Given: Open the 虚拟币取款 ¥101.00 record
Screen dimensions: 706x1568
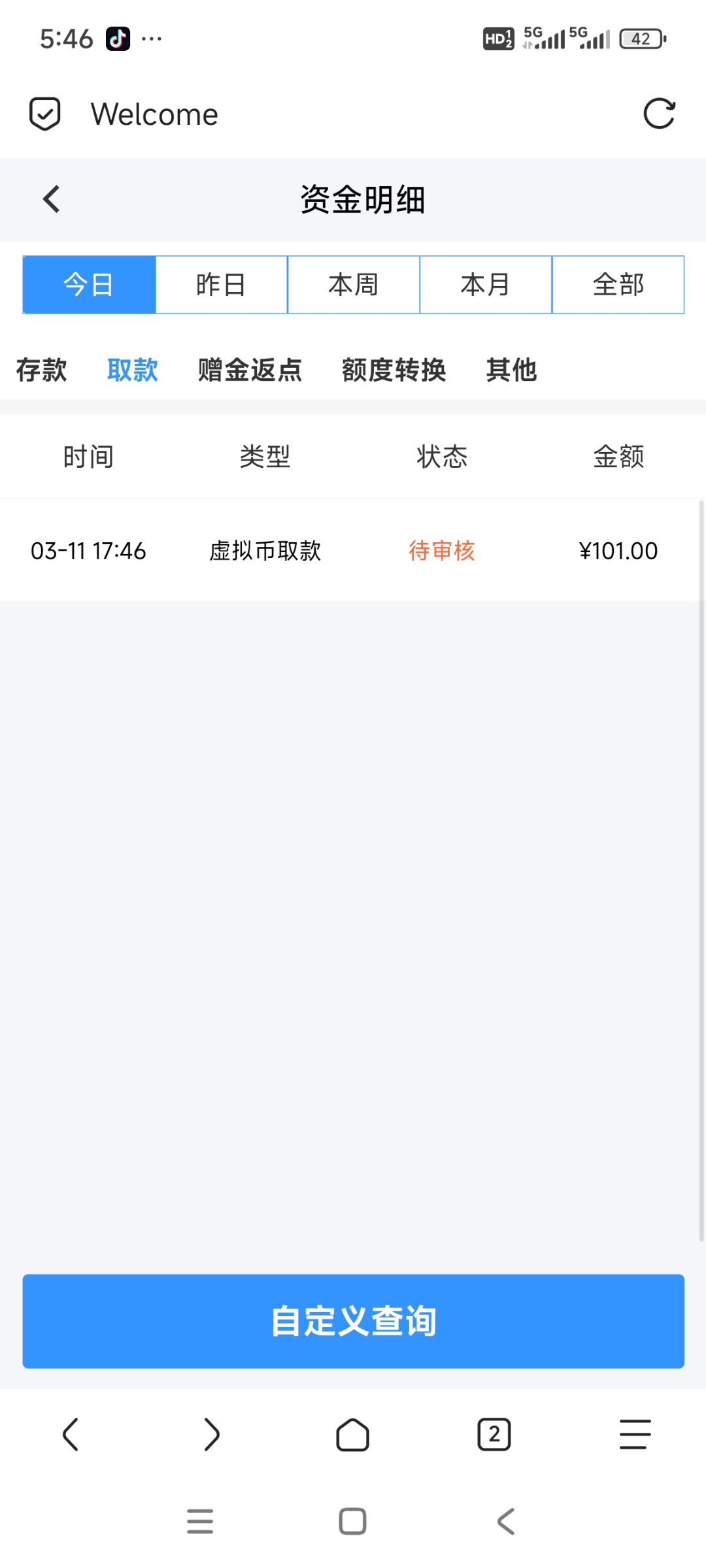Looking at the screenshot, I should (x=353, y=551).
